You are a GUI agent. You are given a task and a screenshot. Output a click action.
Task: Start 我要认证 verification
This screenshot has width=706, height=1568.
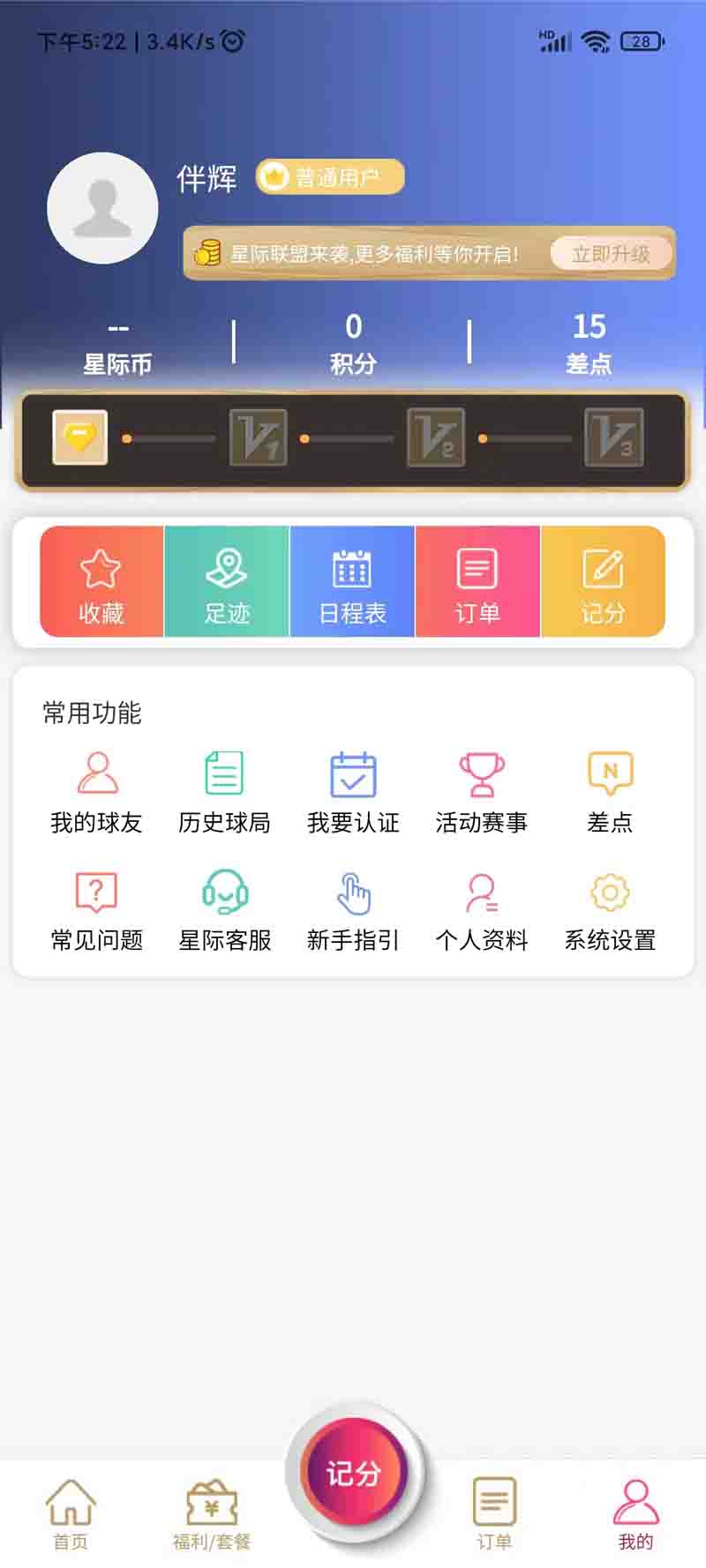pos(353,792)
